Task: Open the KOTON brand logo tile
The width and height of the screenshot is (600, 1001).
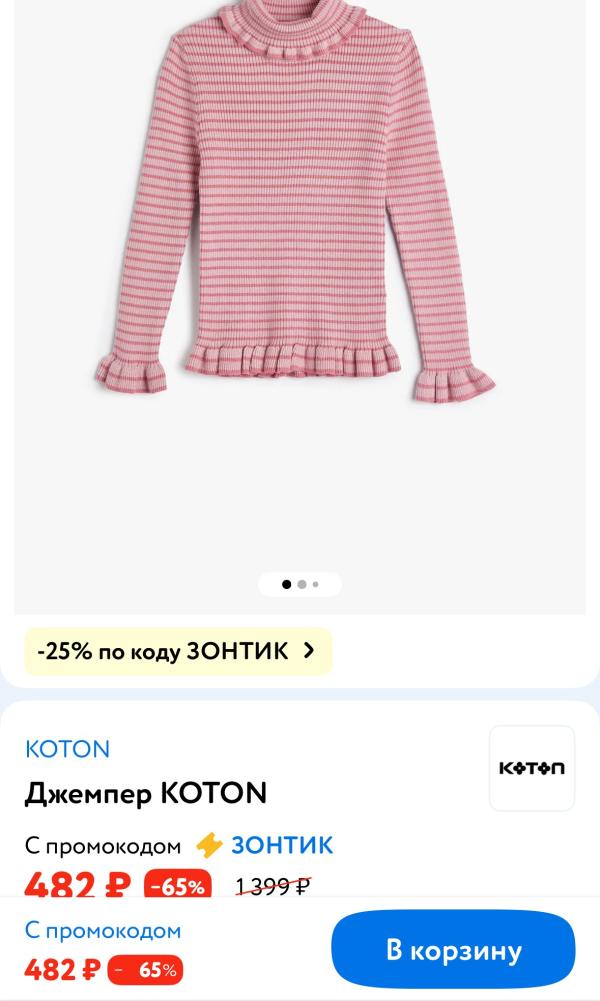Action: coord(531,768)
